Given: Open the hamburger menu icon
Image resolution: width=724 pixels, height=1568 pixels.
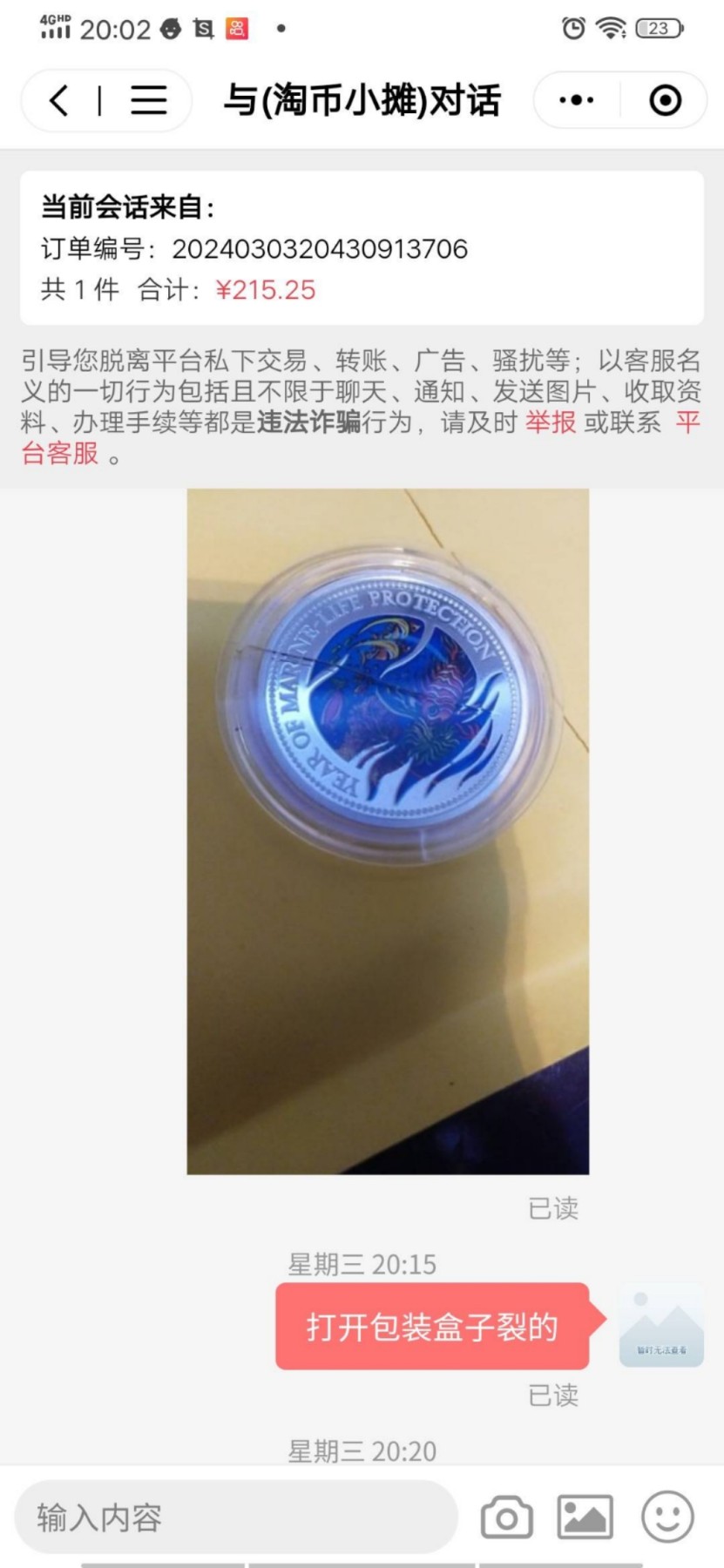Looking at the screenshot, I should [x=148, y=100].
